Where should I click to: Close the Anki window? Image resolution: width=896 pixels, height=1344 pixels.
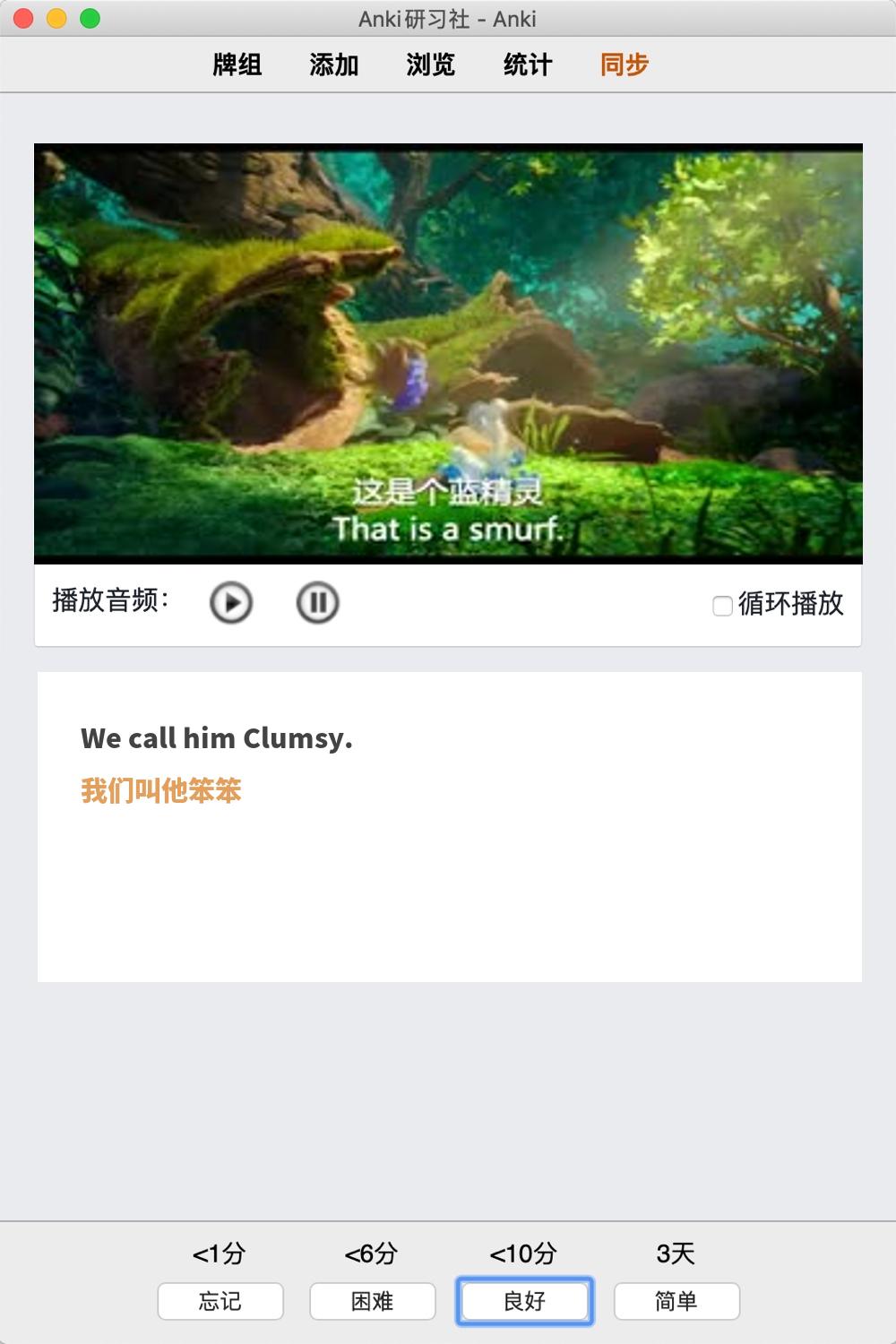coord(24,18)
